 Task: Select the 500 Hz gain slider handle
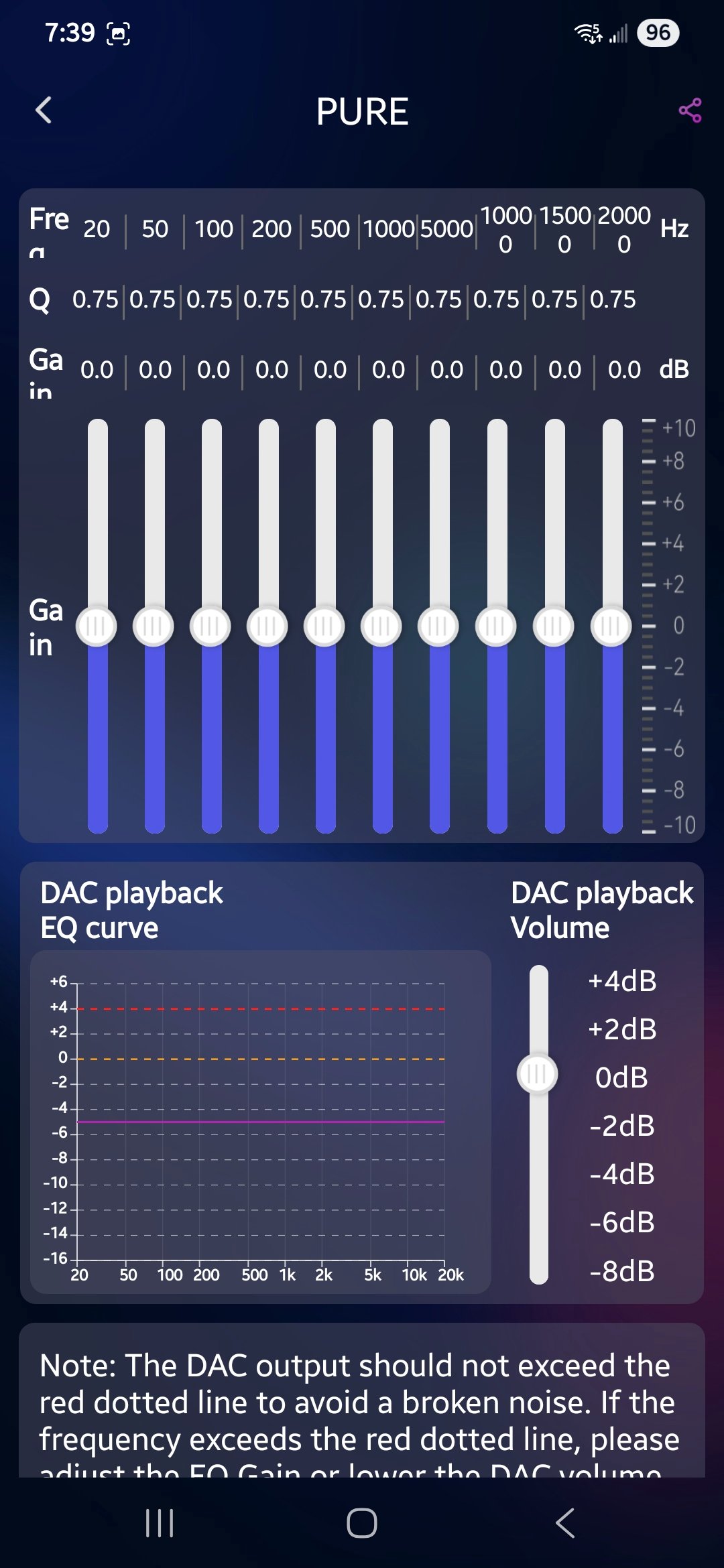pos(324,627)
